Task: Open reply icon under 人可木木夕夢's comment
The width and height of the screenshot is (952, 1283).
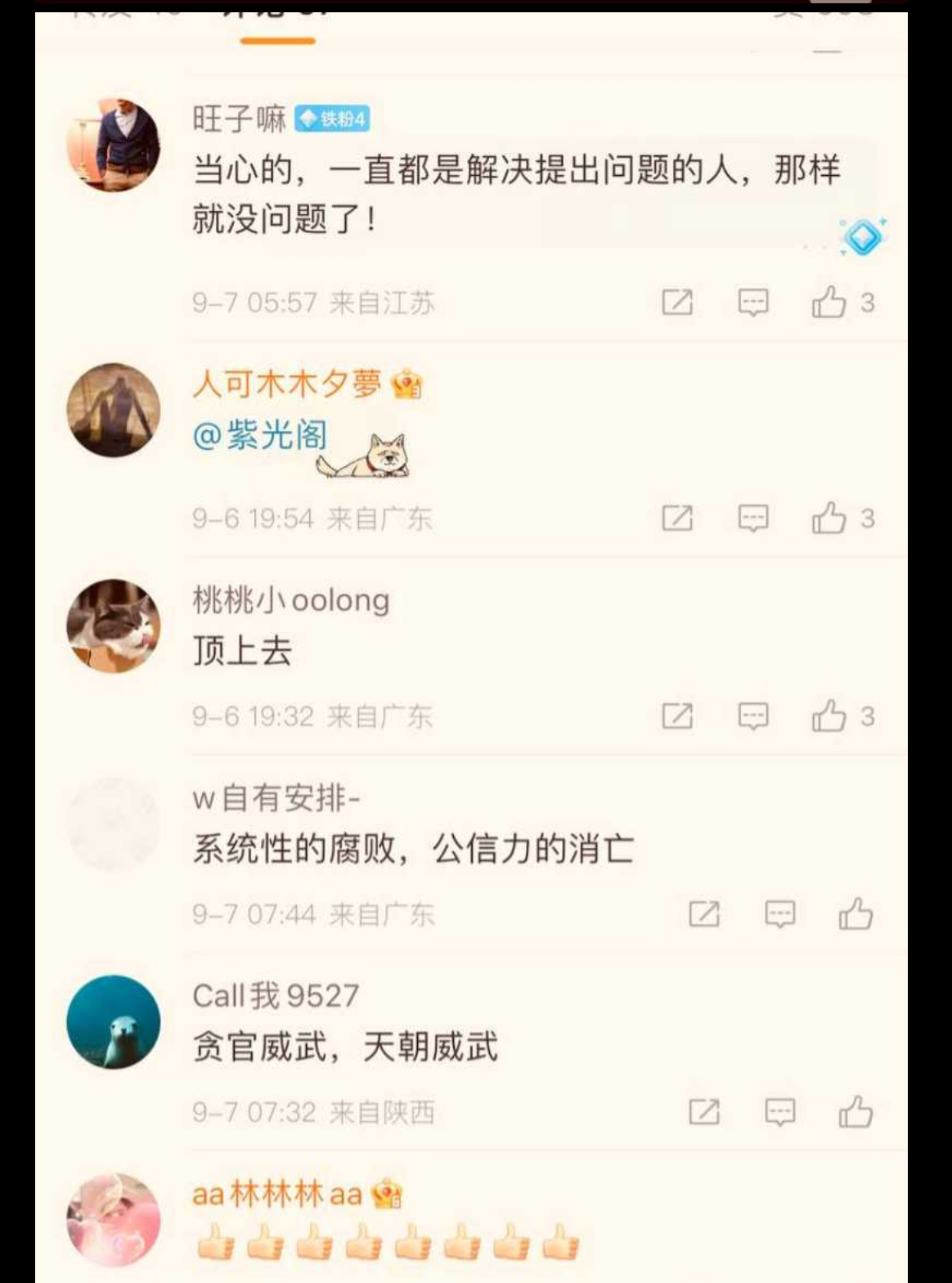Action: [753, 518]
